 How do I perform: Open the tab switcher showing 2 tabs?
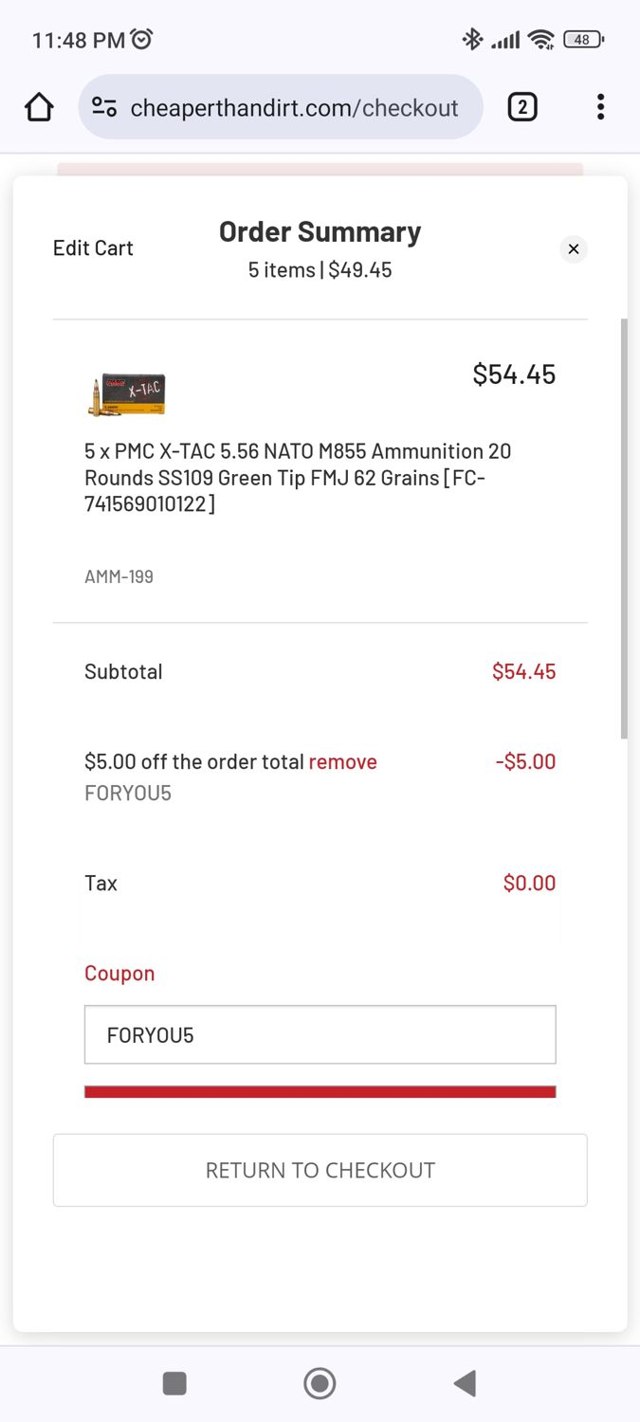tap(522, 107)
